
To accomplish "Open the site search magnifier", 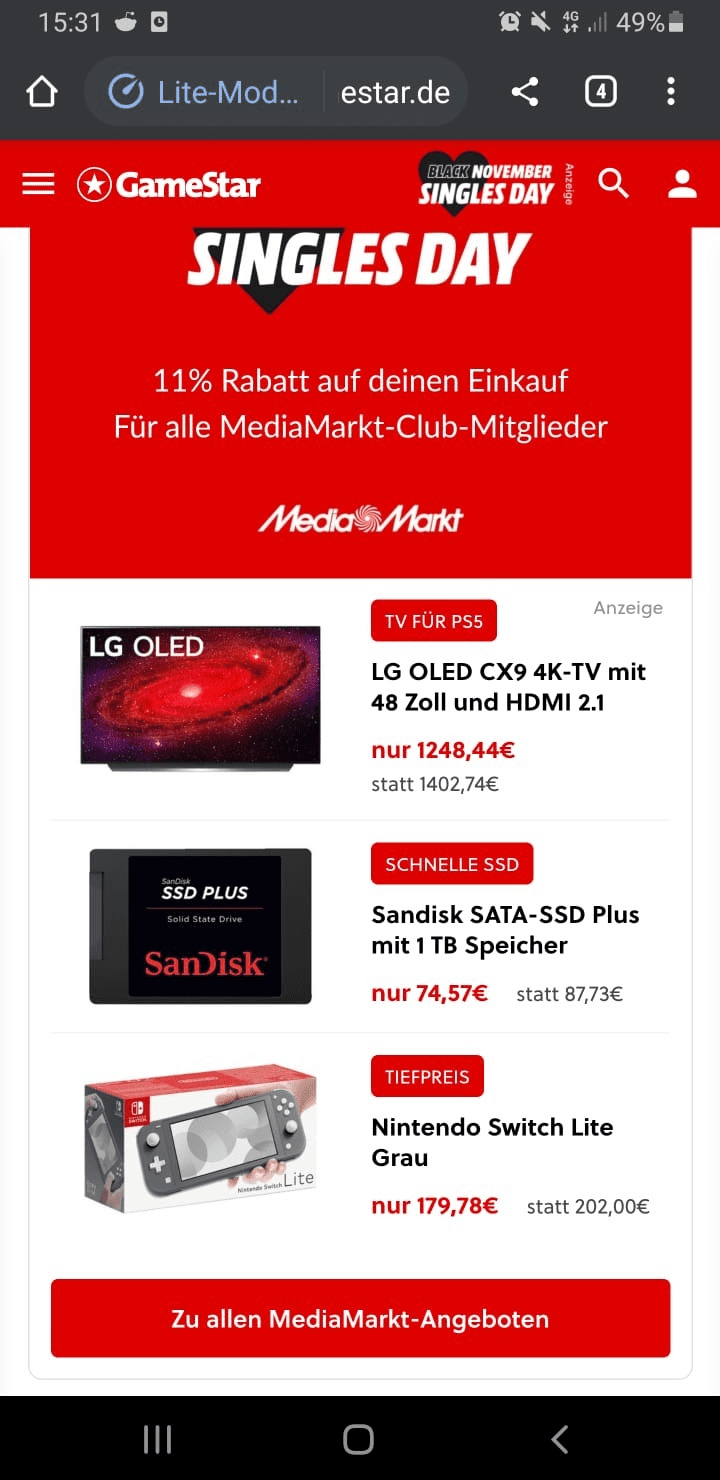I will pyautogui.click(x=613, y=184).
